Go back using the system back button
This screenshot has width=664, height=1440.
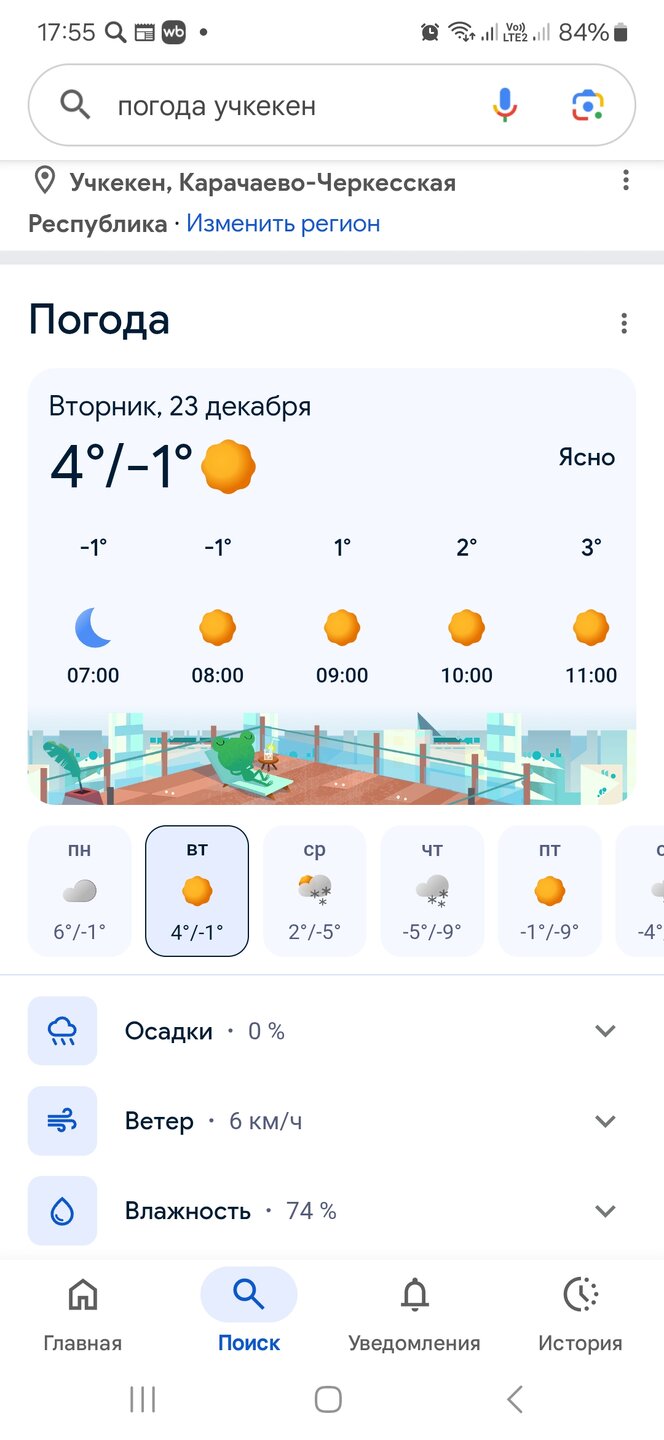(x=515, y=1399)
